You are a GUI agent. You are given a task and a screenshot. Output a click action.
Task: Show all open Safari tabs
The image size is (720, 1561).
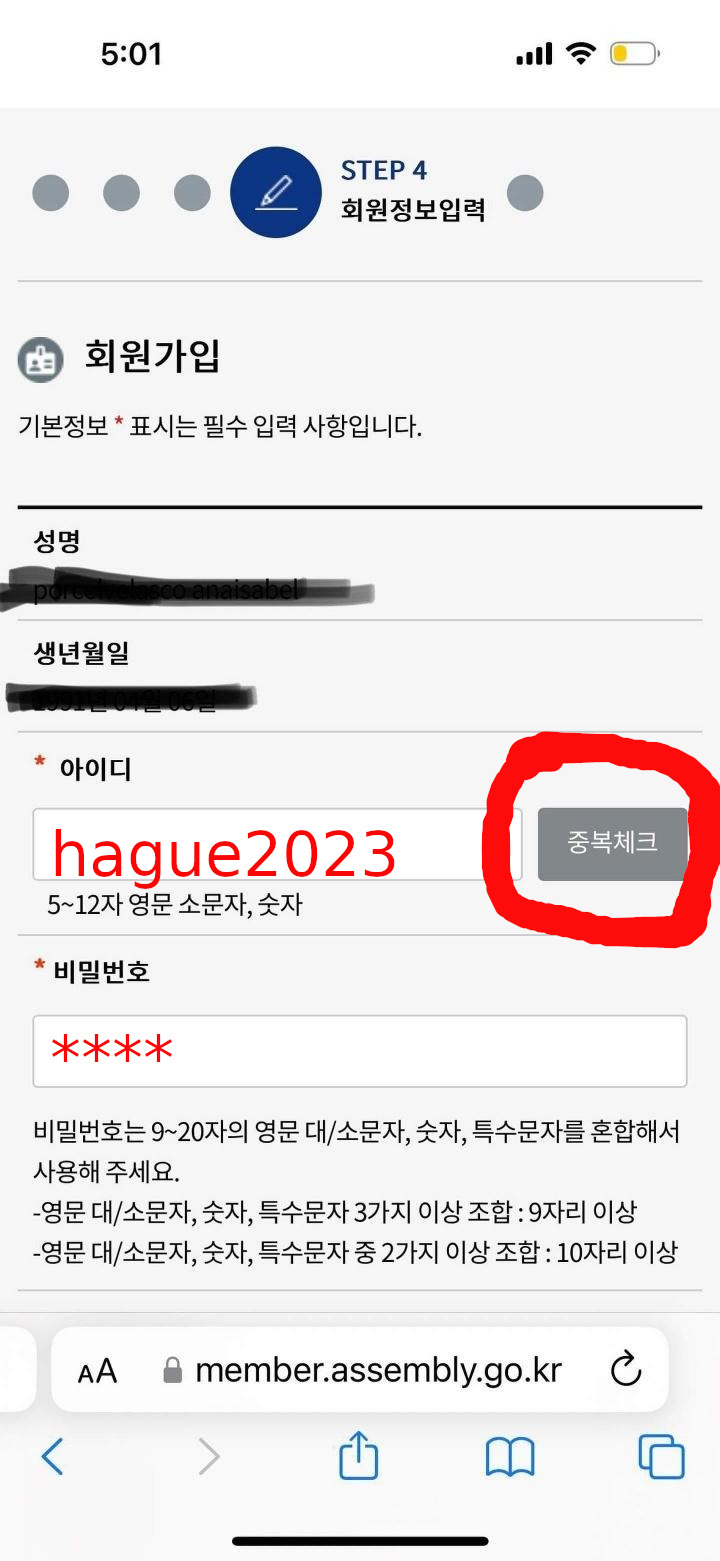click(x=661, y=1457)
